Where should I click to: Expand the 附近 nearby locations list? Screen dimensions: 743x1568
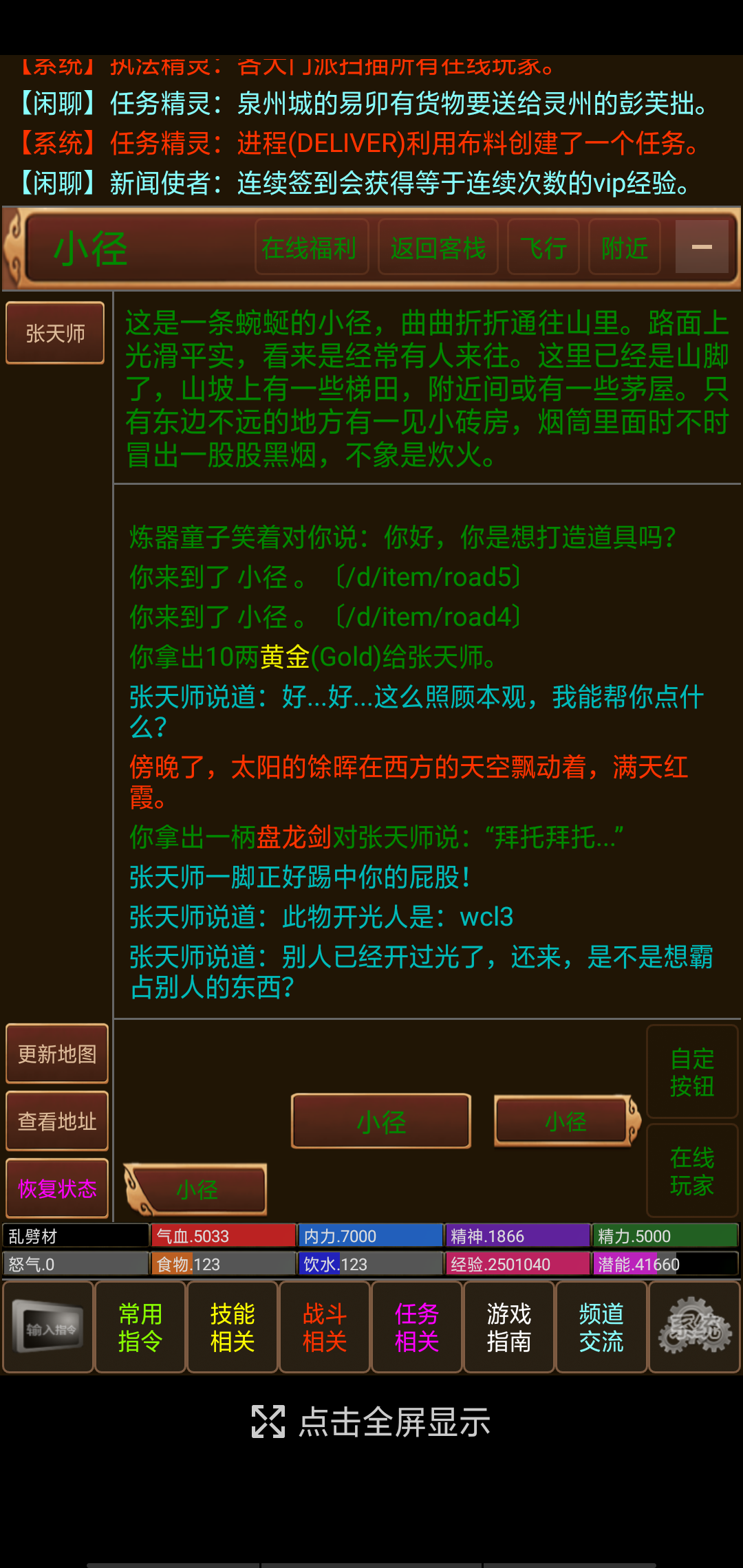coord(623,248)
